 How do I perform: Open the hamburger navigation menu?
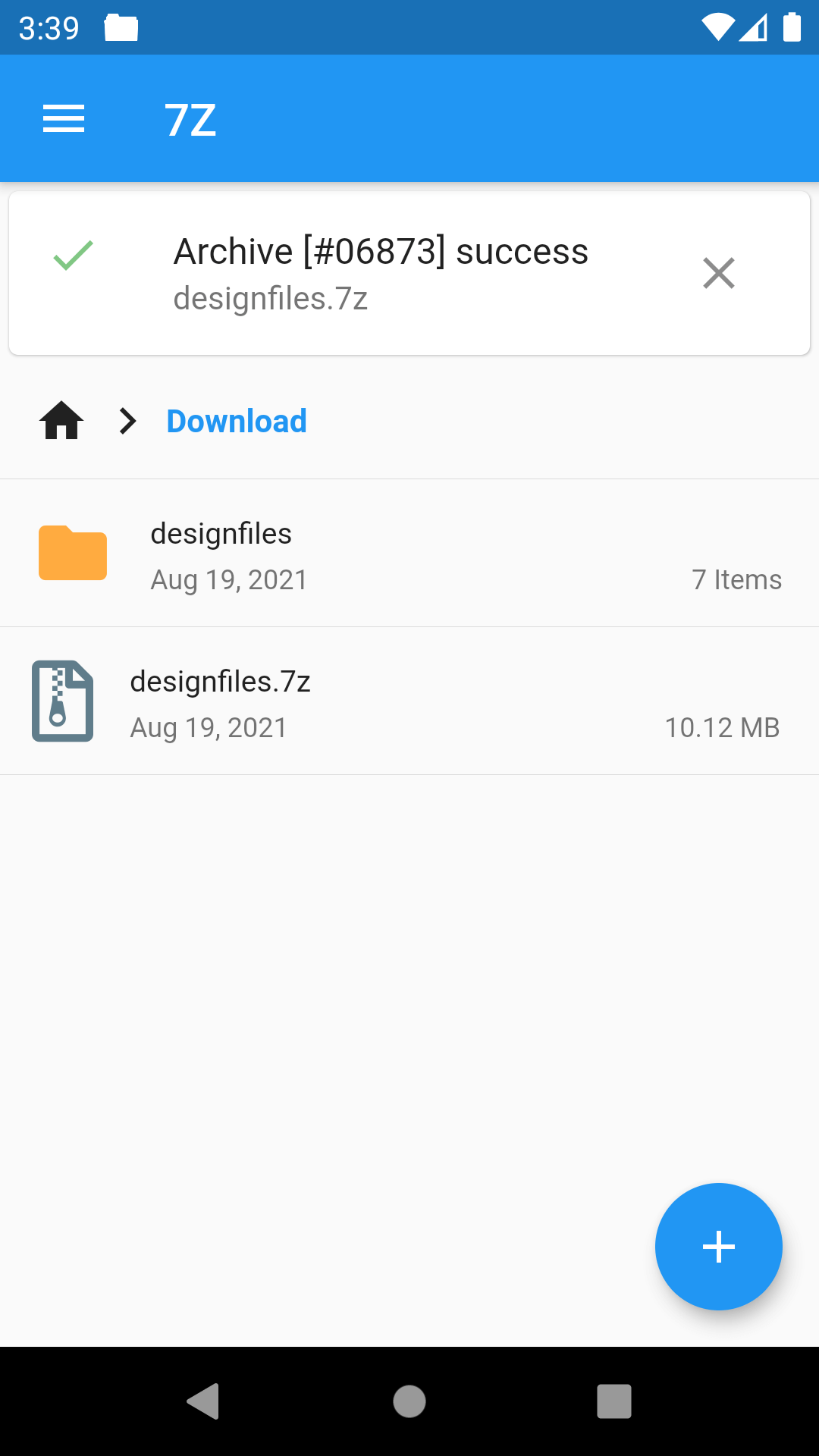click(x=64, y=119)
